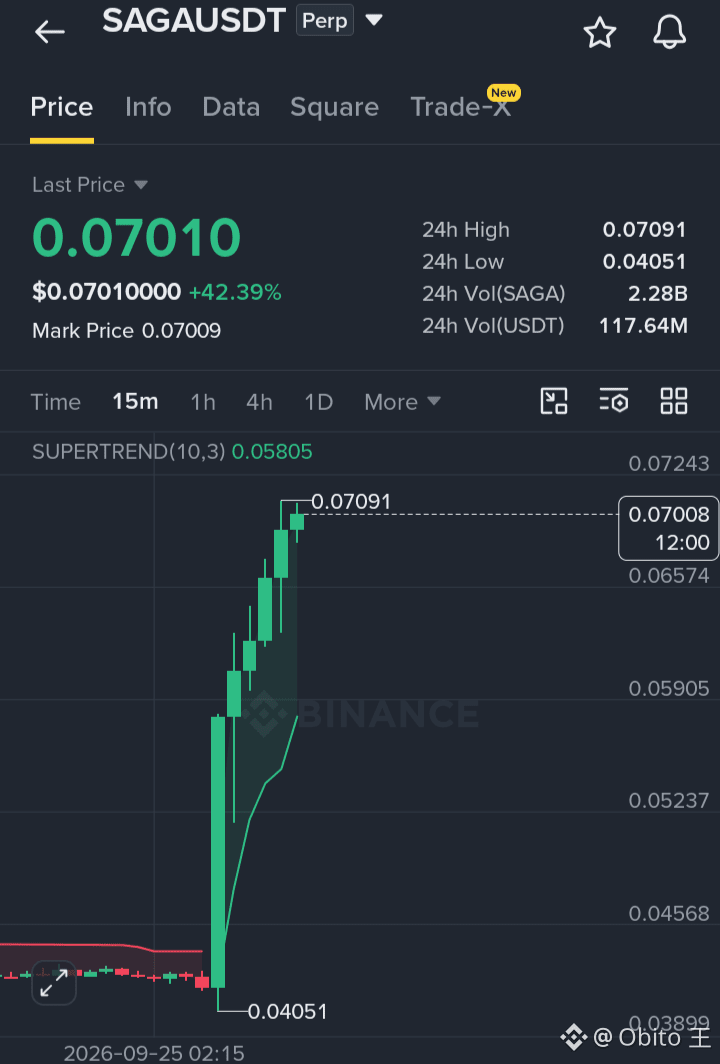Select the 1h chart interval
This screenshot has width=720, height=1064.
[x=203, y=402]
